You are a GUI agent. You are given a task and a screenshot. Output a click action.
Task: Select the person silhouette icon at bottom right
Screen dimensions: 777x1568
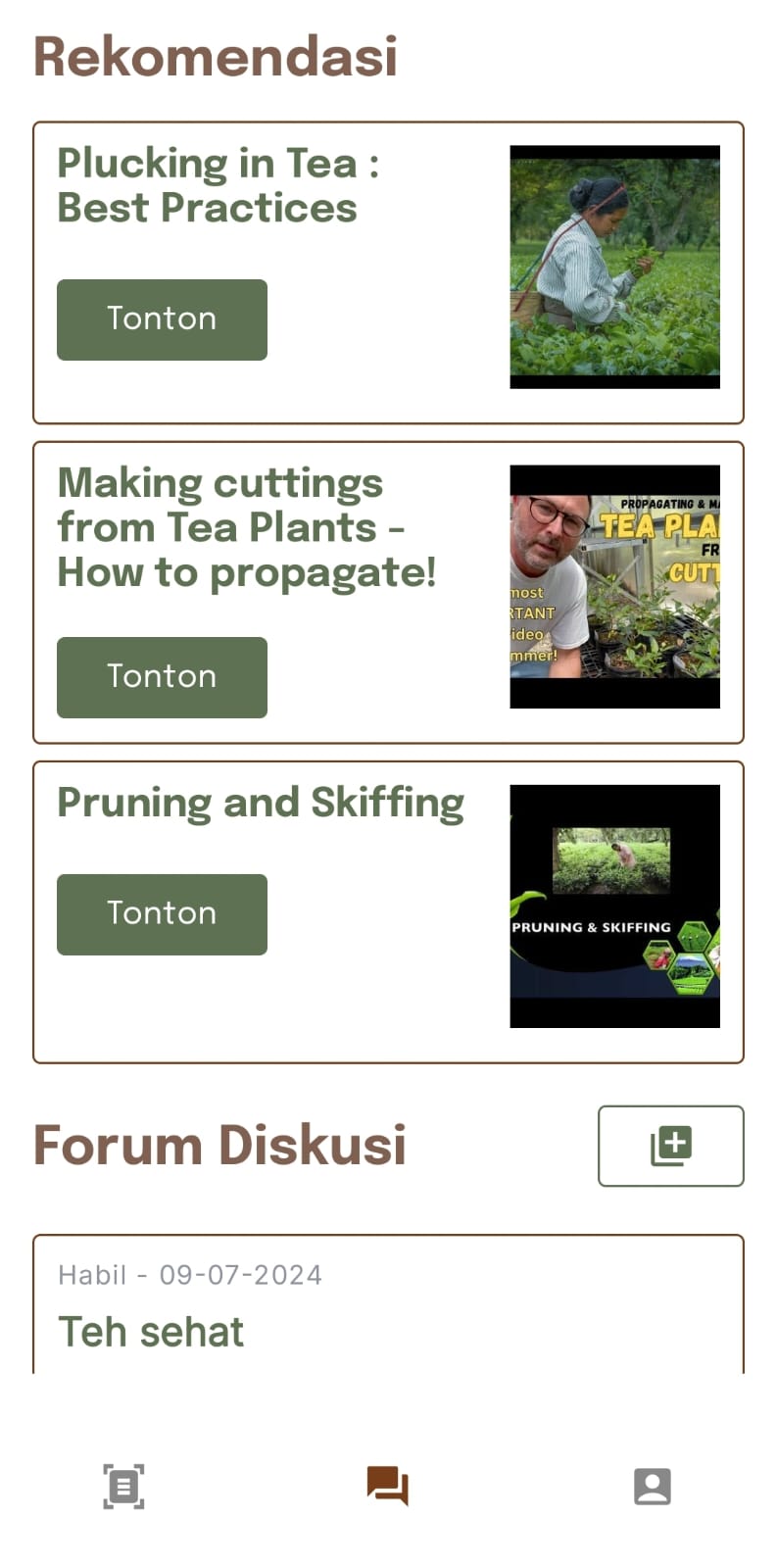tap(652, 1486)
